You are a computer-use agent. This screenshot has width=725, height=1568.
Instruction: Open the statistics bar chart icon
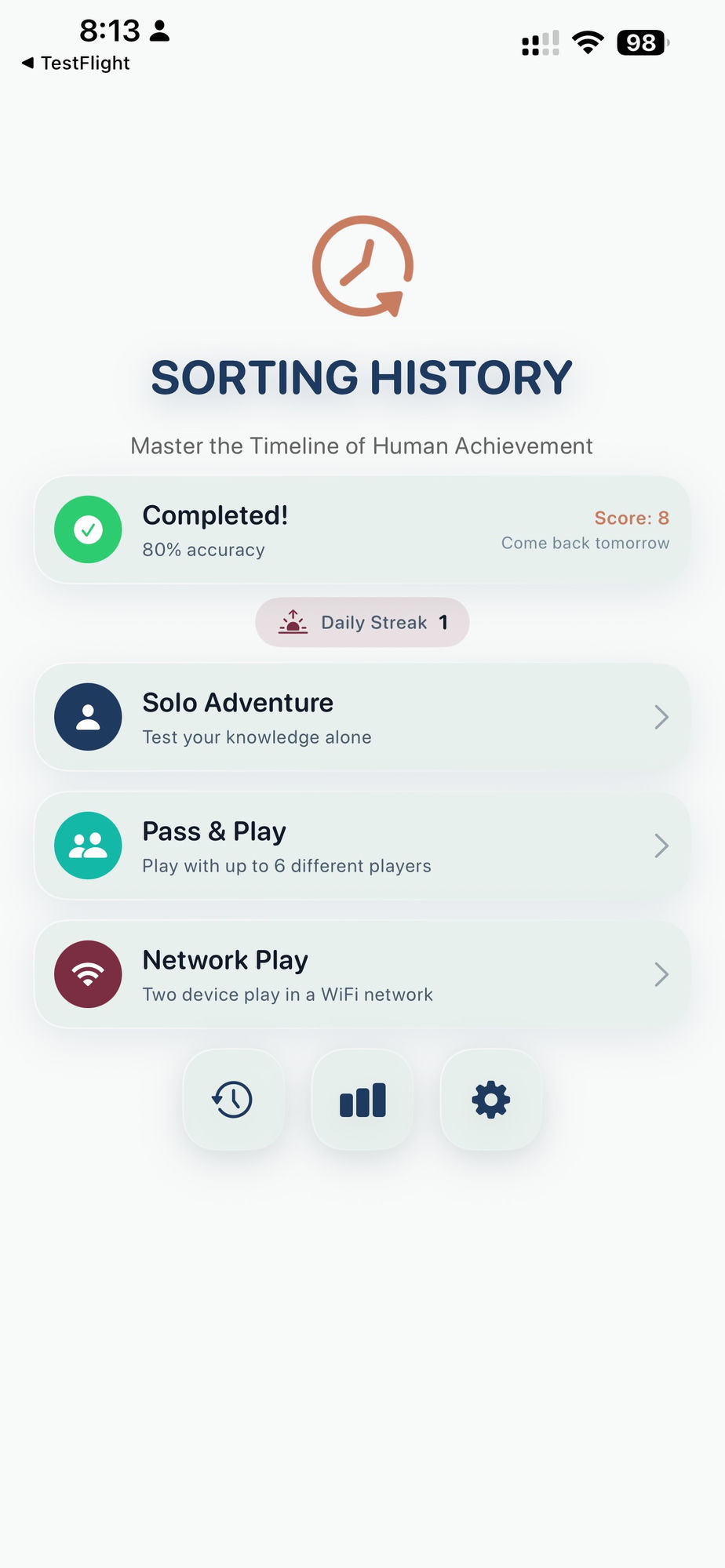(x=362, y=1100)
